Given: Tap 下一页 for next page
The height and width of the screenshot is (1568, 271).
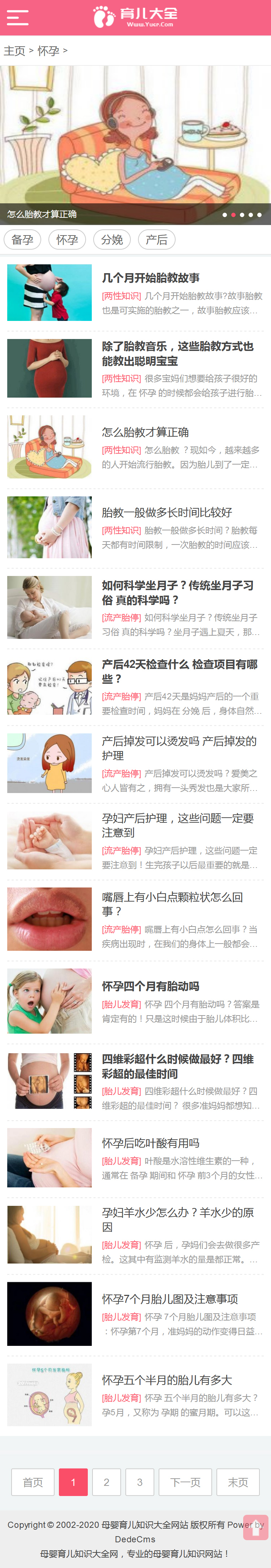Looking at the screenshot, I should point(185,1482).
